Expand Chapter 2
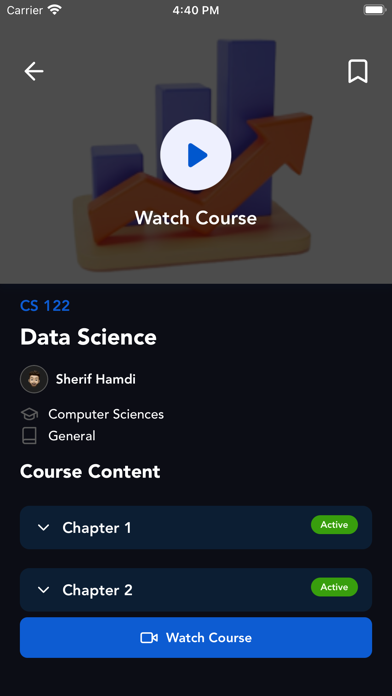 (x=196, y=589)
